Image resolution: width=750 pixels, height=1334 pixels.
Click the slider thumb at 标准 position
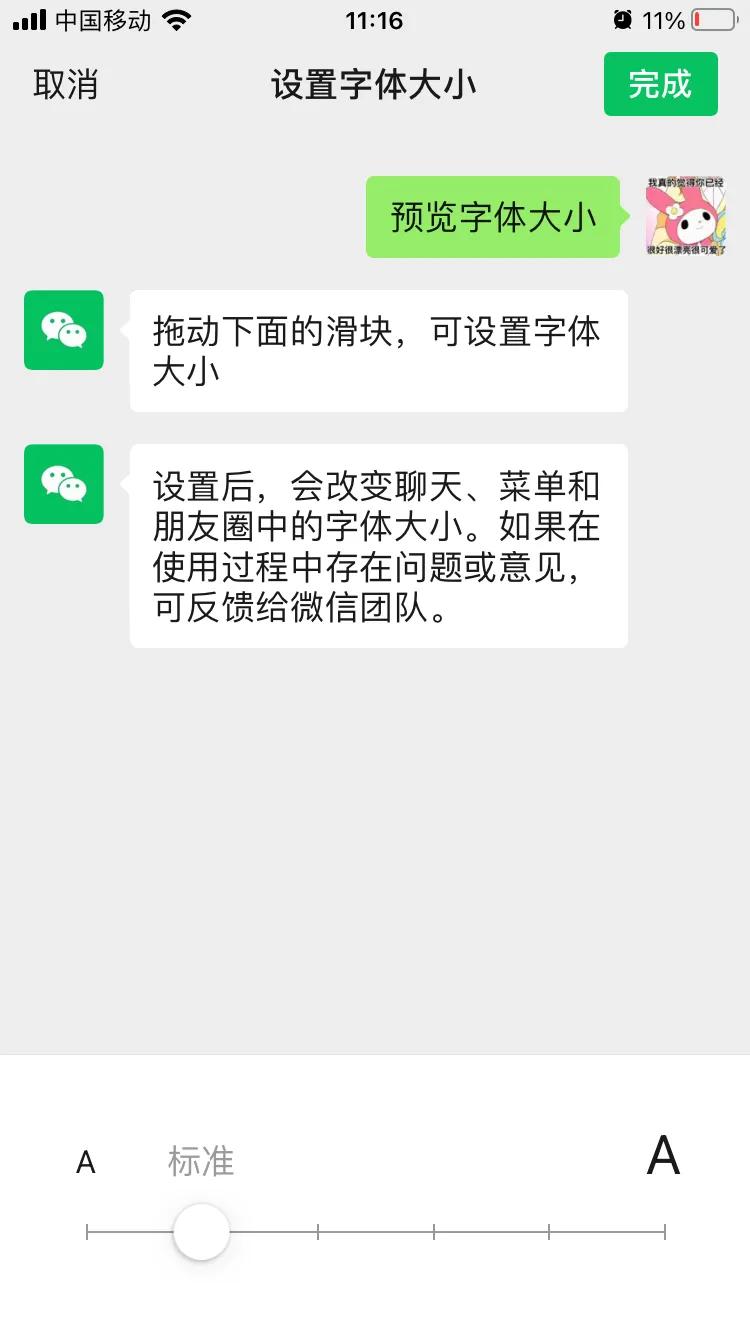point(200,1231)
